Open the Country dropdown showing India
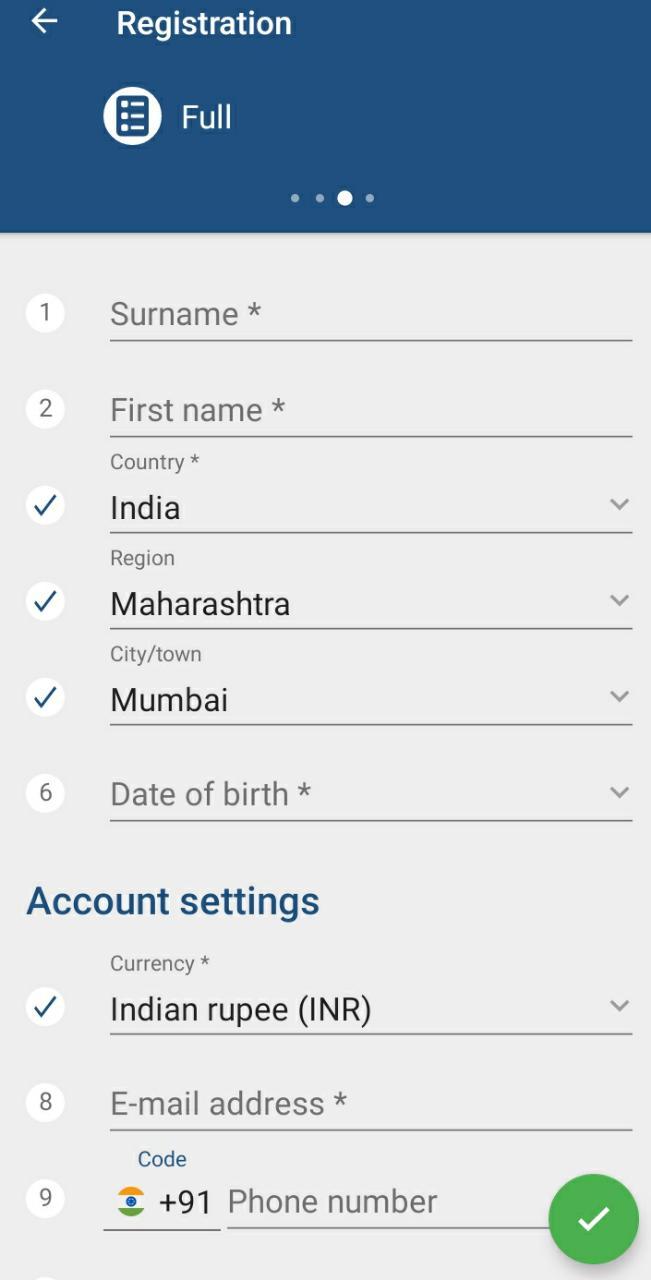 point(370,507)
